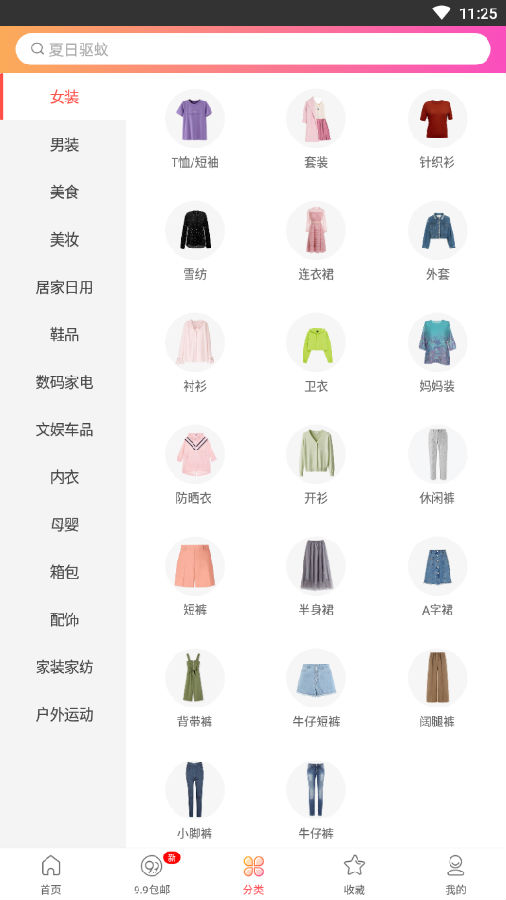Open the 卫衣 subcategory
The height and width of the screenshot is (900, 506).
coord(316,354)
